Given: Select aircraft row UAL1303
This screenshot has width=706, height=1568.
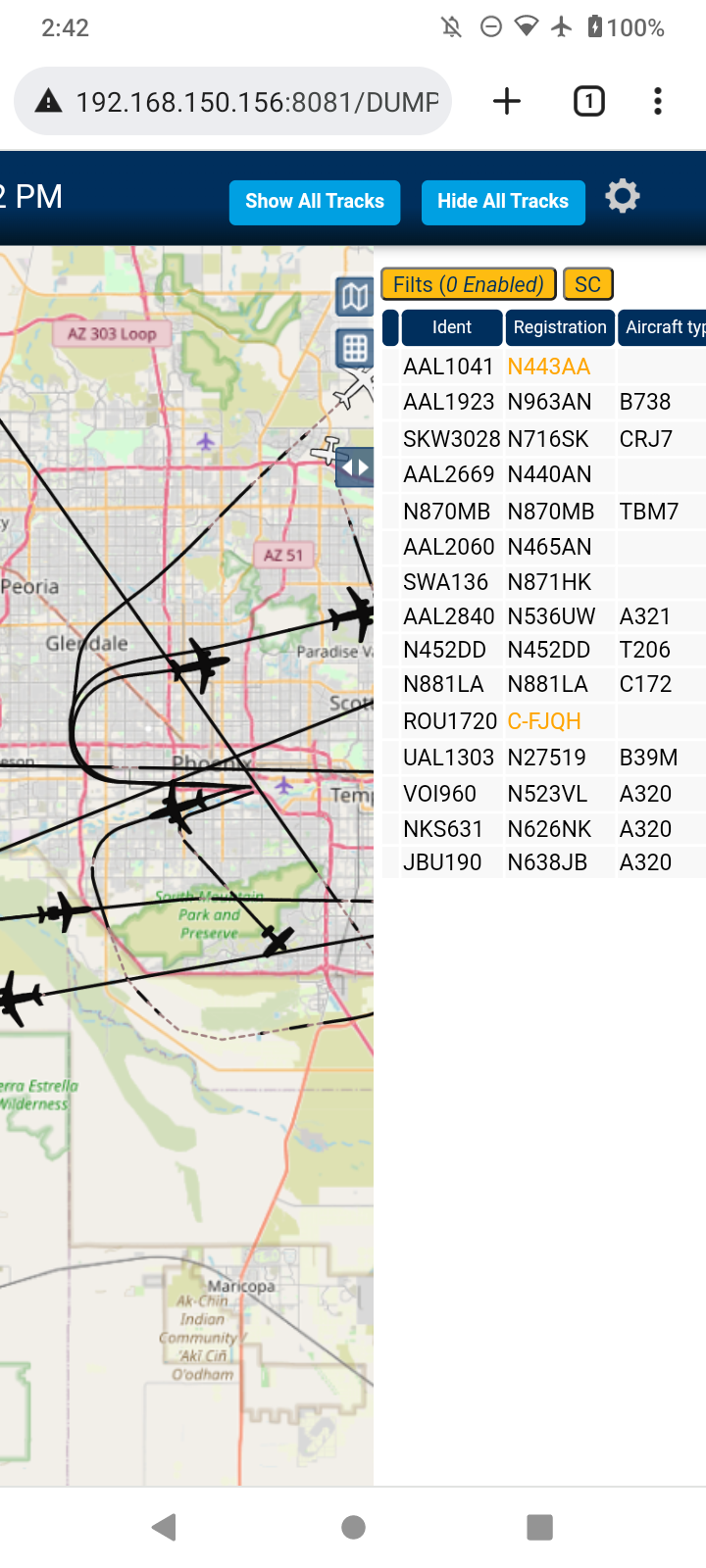Looking at the screenshot, I should 544,758.
